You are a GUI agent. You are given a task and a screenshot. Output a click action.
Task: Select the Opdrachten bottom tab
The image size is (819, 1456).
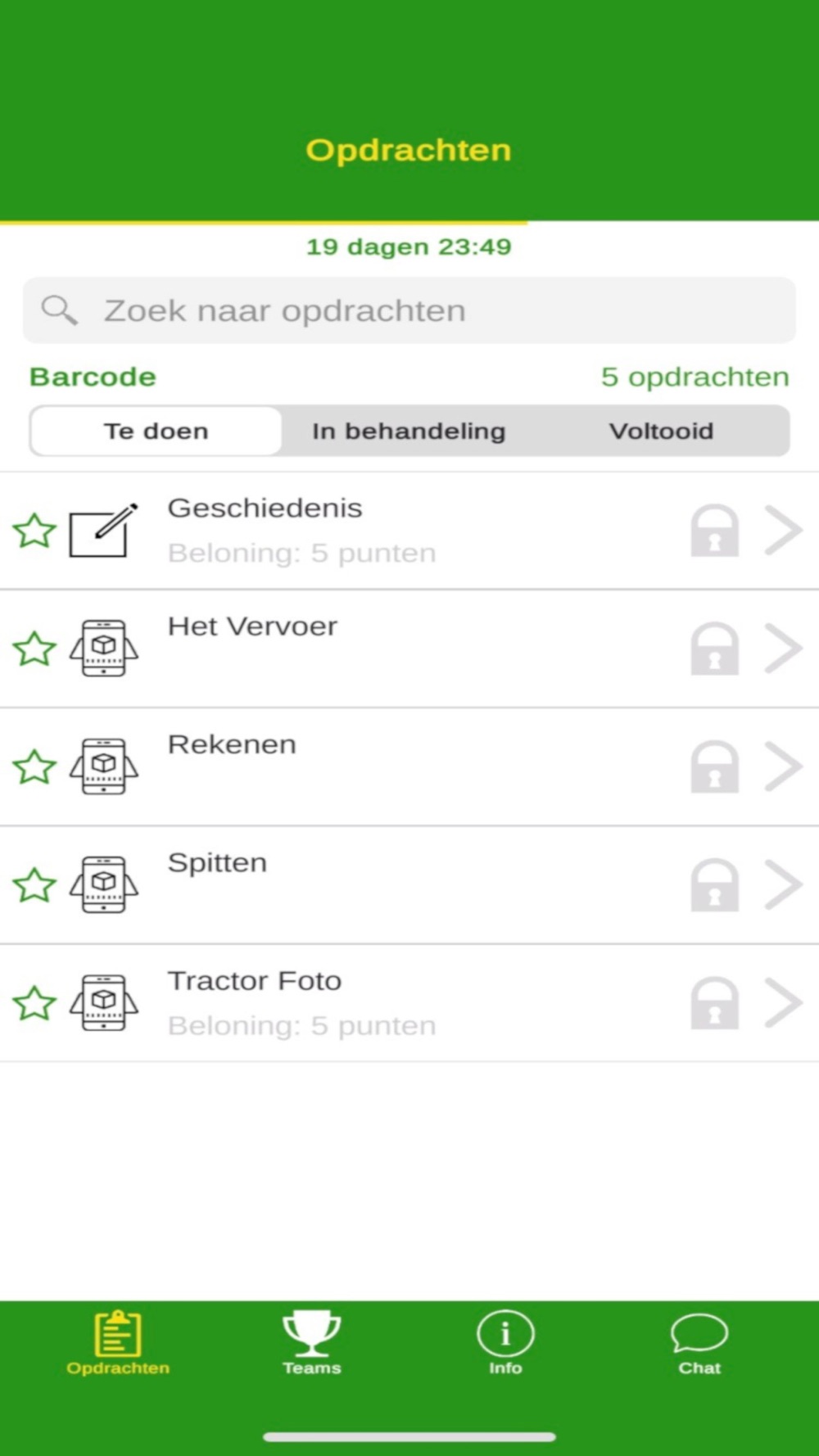click(x=118, y=1343)
